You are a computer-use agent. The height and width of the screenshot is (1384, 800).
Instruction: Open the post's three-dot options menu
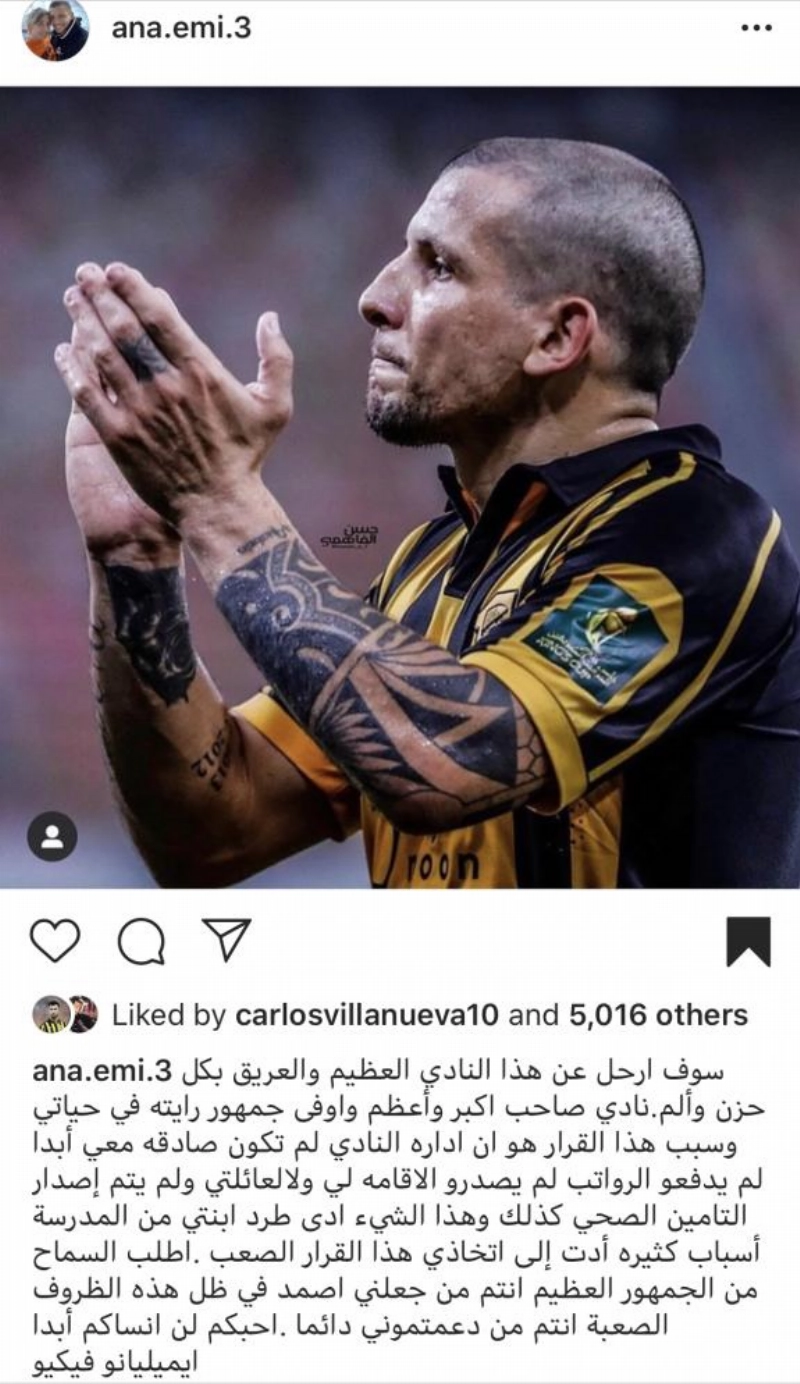756,29
